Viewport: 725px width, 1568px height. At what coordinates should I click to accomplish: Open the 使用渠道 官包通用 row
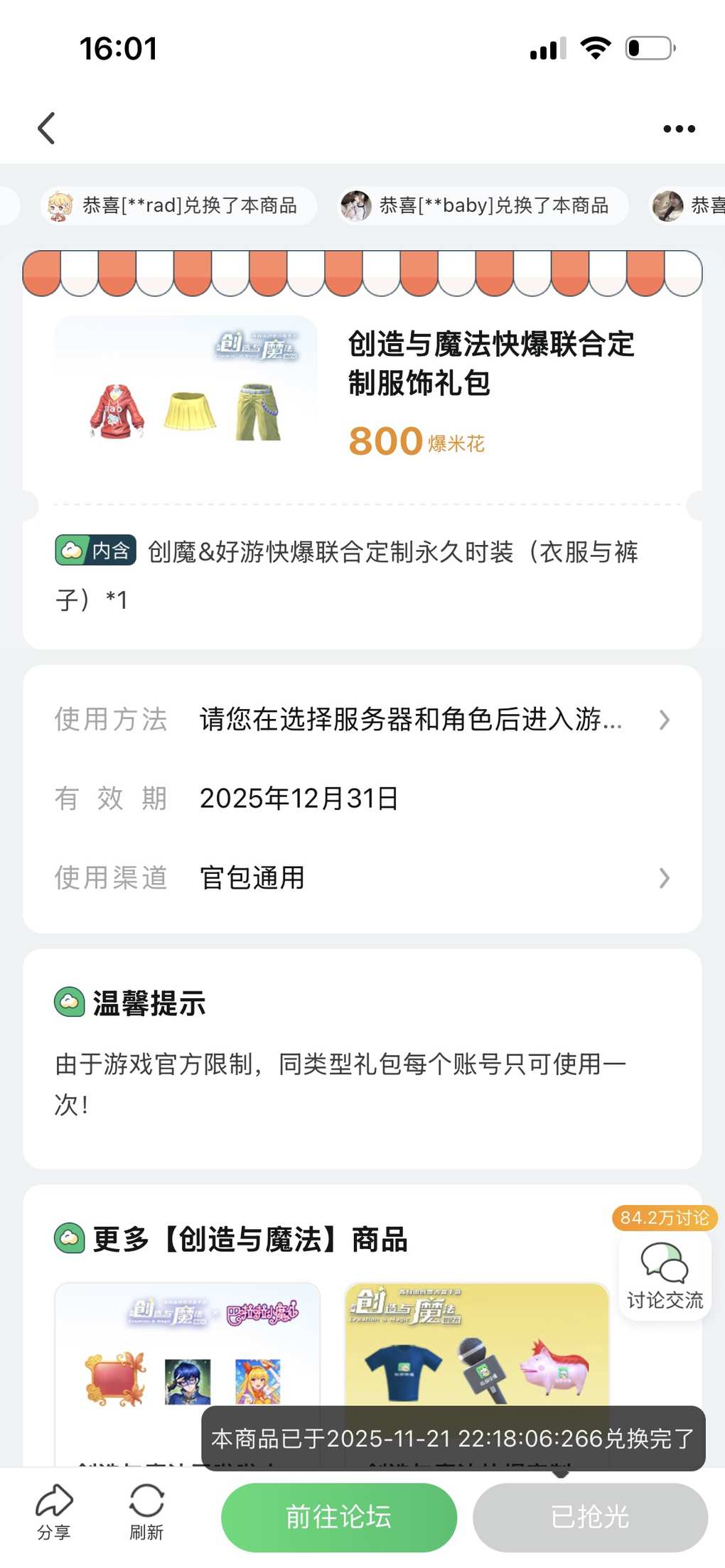[x=362, y=878]
